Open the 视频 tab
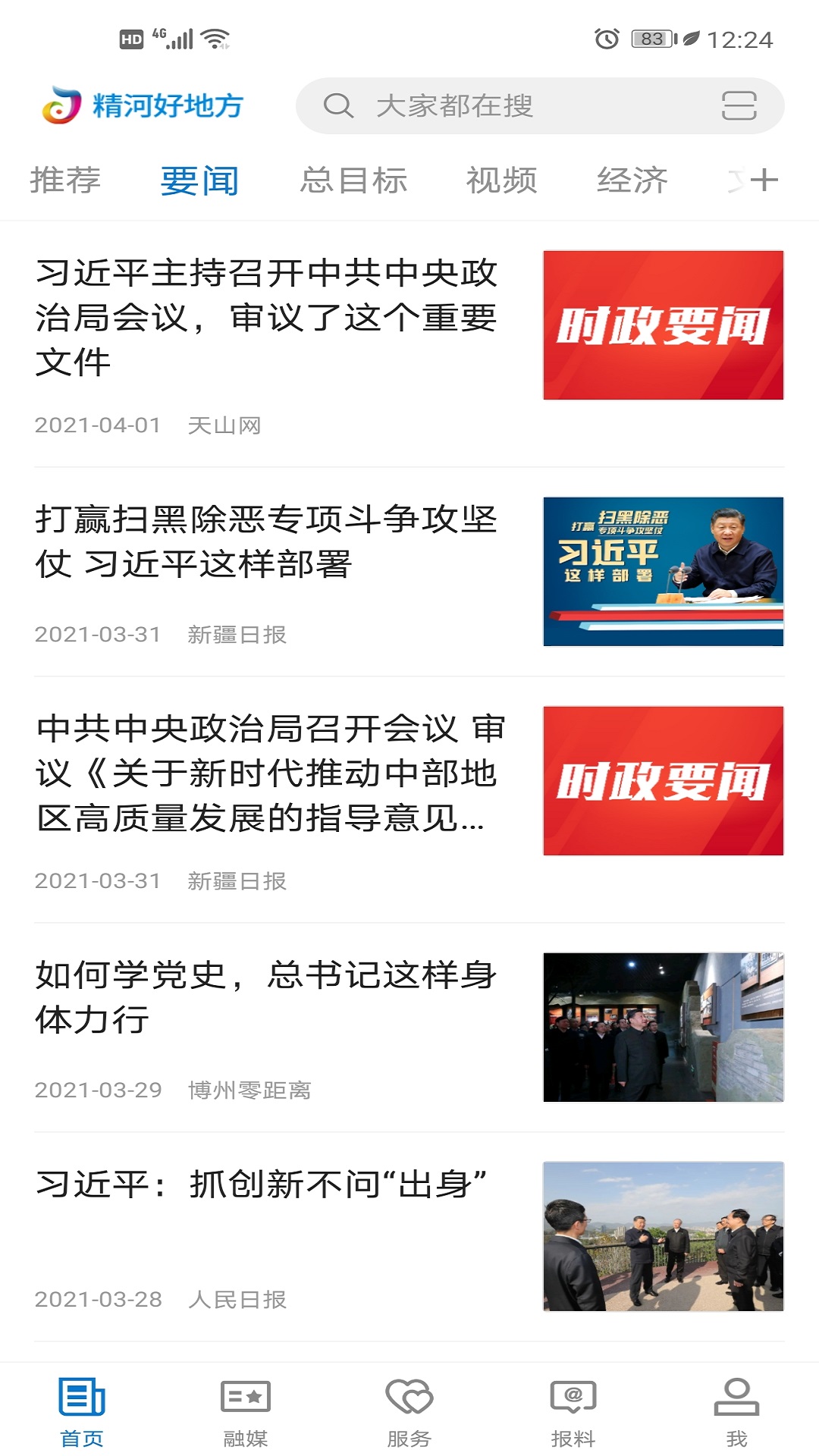 point(501,180)
